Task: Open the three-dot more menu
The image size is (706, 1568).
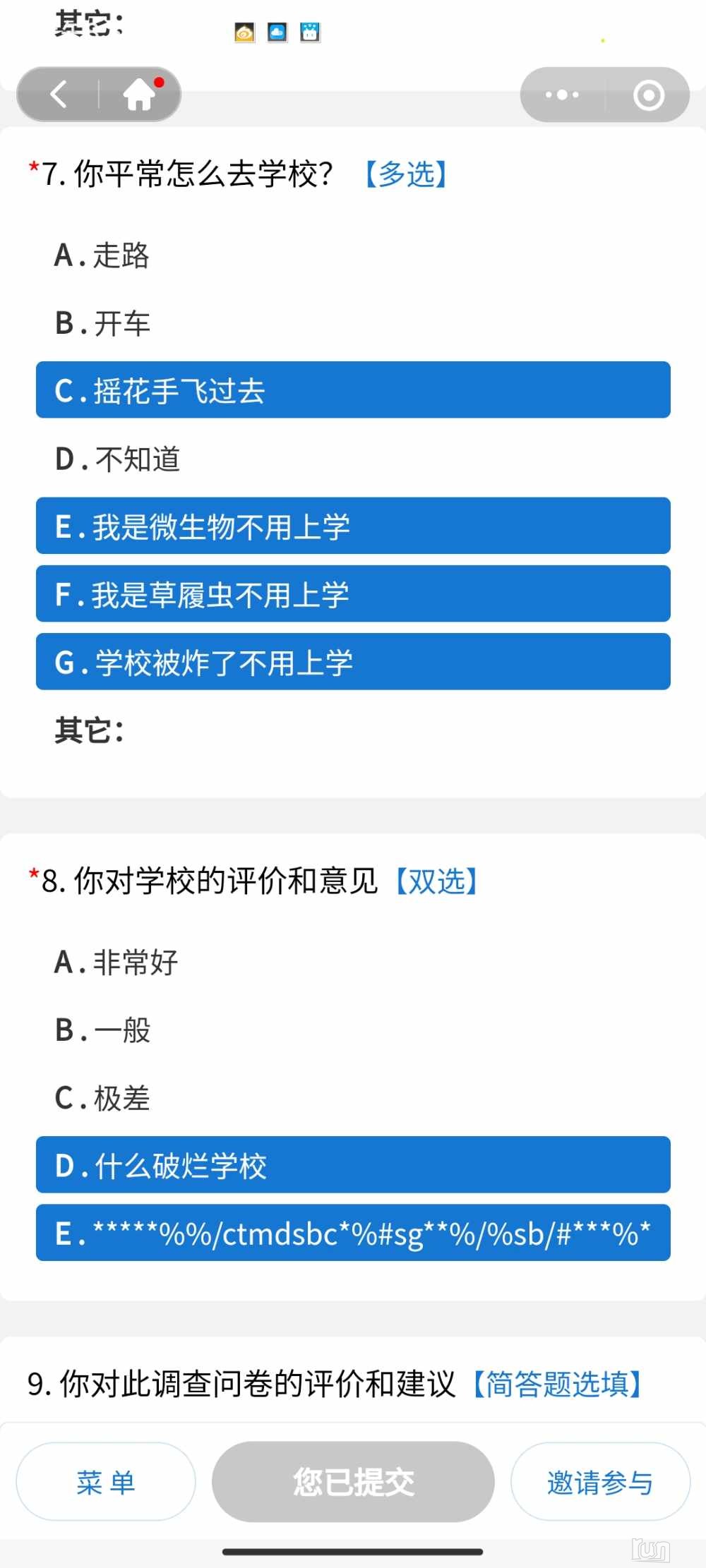Action: (562, 95)
